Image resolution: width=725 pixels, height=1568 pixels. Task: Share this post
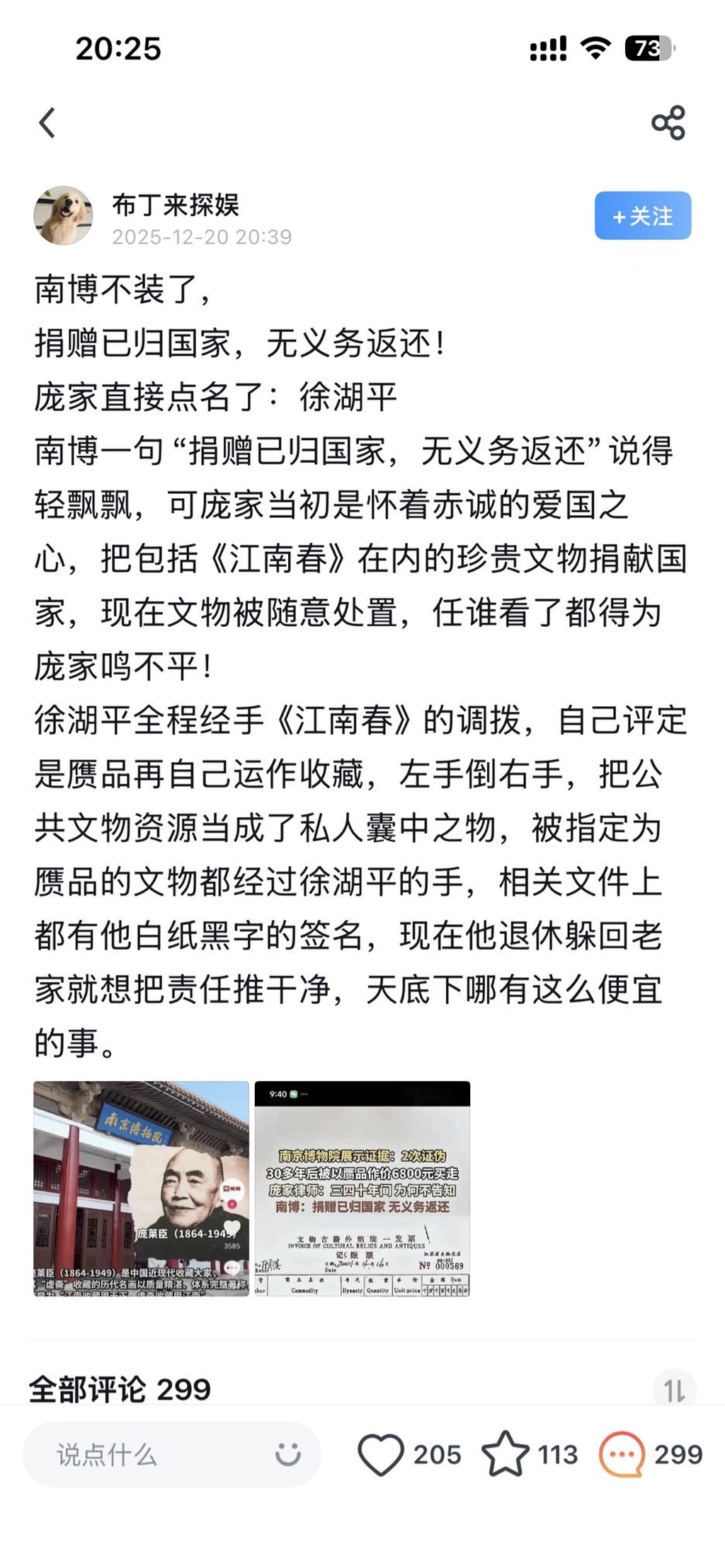click(x=668, y=123)
